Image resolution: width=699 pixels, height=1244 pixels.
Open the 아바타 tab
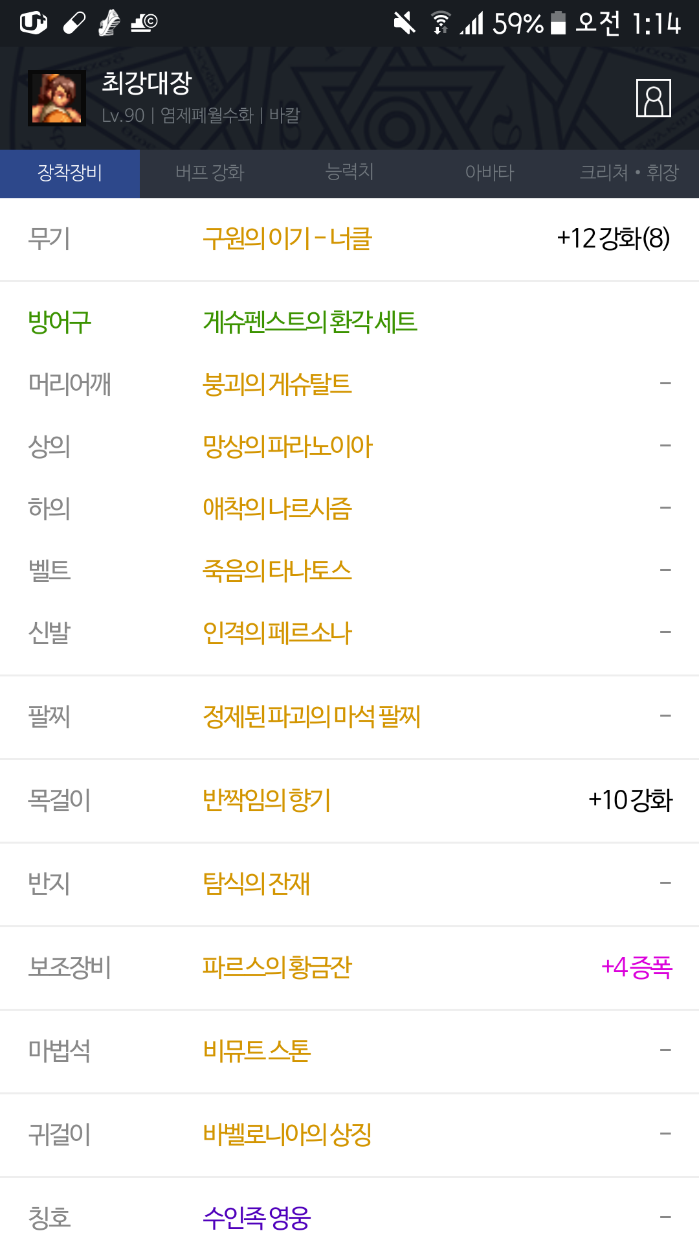(x=489, y=173)
